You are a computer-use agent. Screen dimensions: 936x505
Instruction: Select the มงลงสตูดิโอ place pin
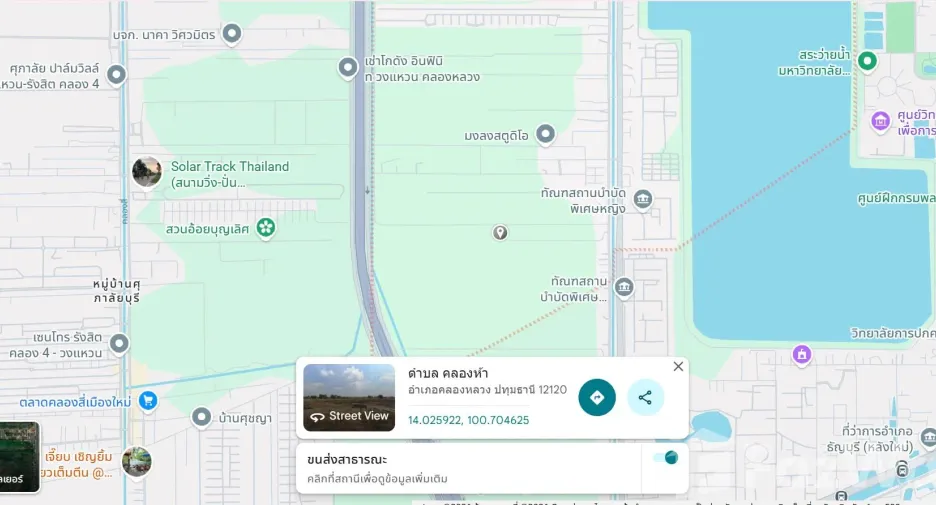coord(545,134)
